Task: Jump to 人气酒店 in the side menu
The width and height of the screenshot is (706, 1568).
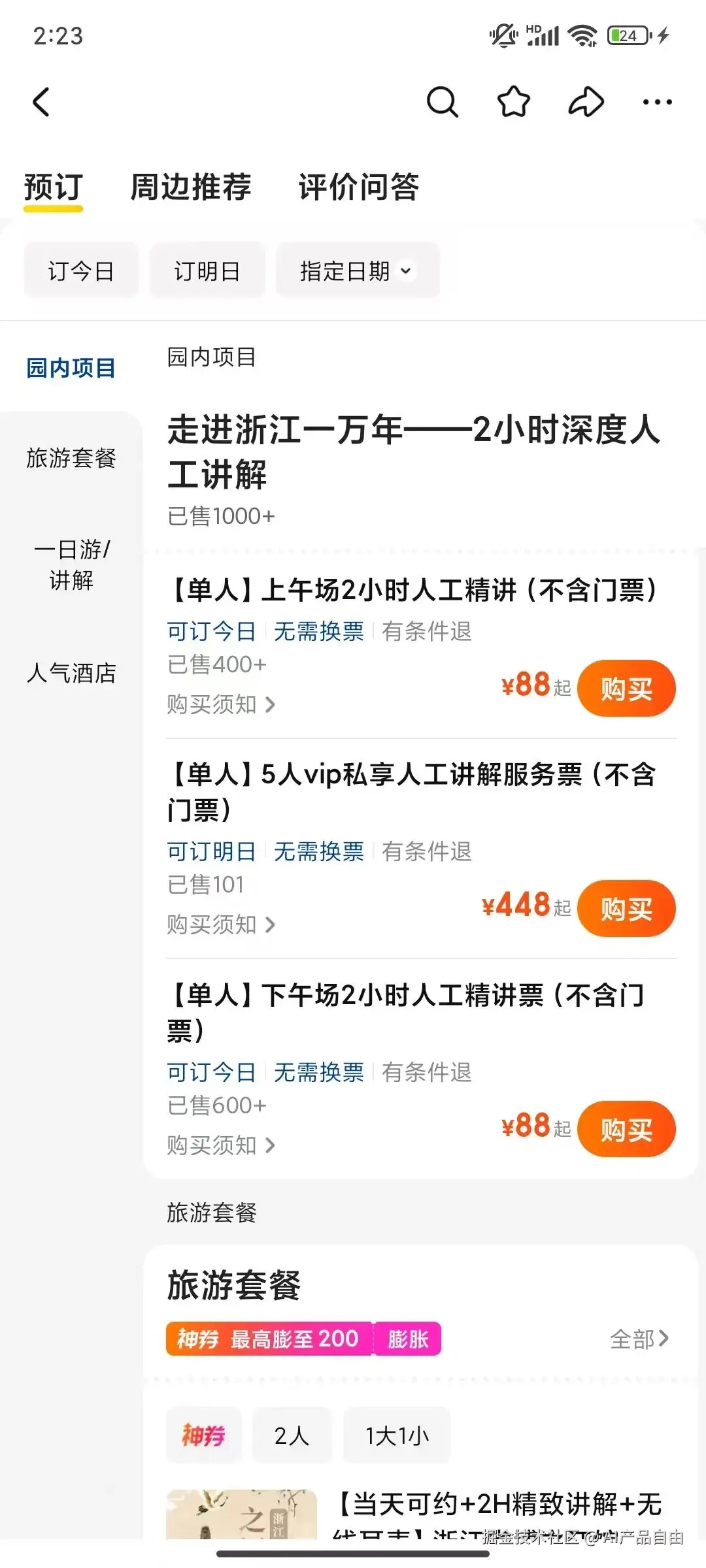Action: click(x=71, y=673)
